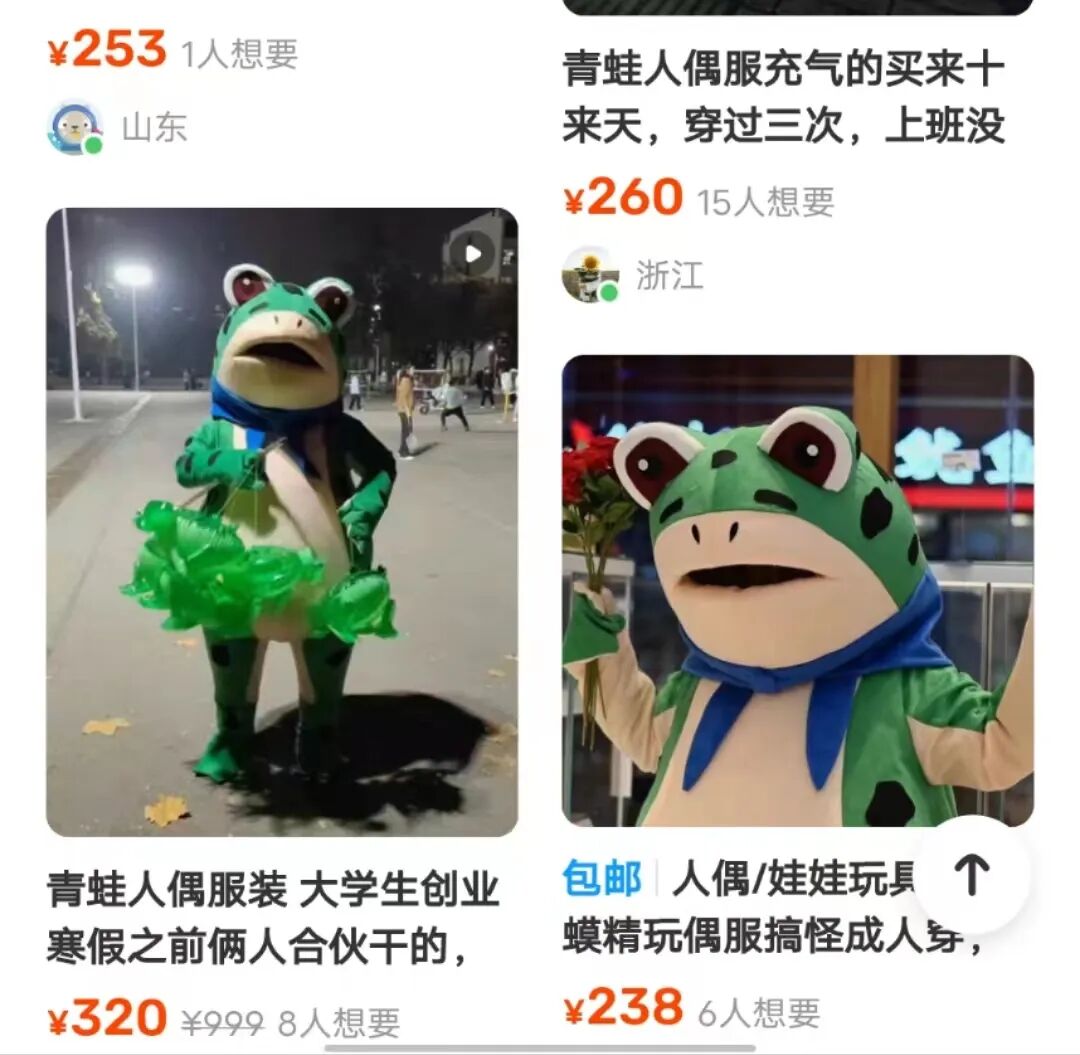This screenshot has height=1055, width=1080.
Task: Open the 青蛙人偶服充气的 listing priced ¥260
Action: click(x=783, y=100)
